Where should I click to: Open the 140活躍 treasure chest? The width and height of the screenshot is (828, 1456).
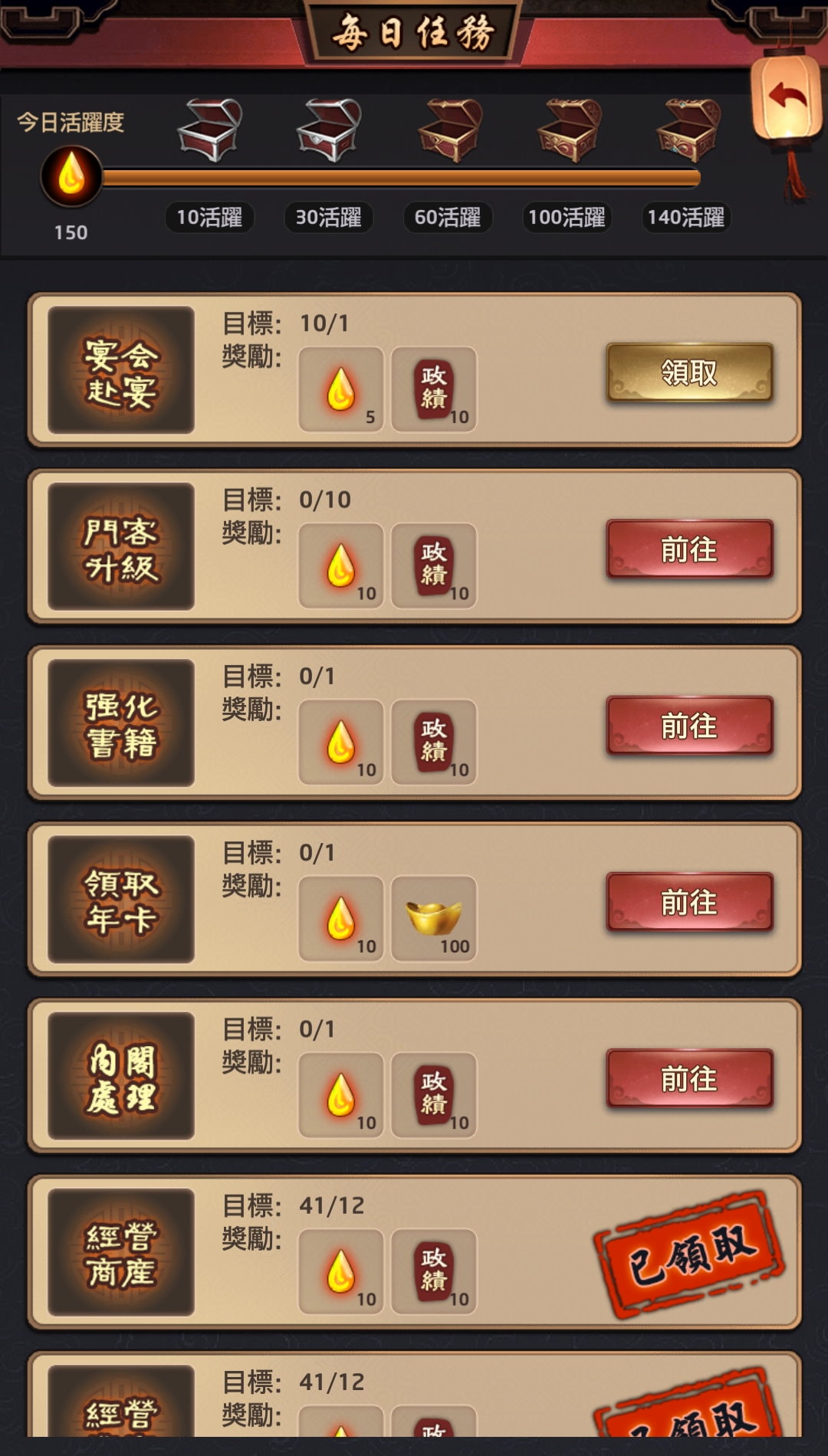pos(688,130)
